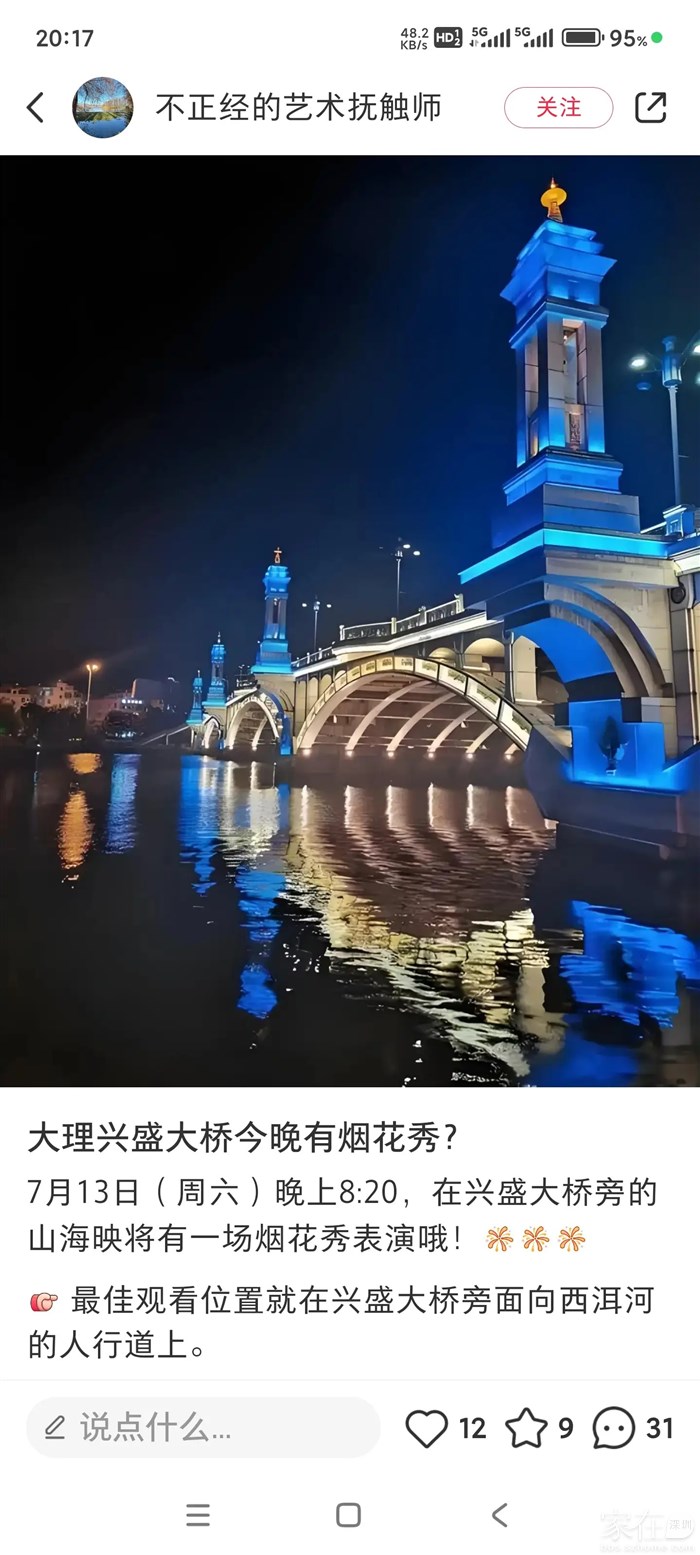Viewport: 700px width, 1555px height.
Task: Like this post with the heart
Action: tap(427, 1429)
